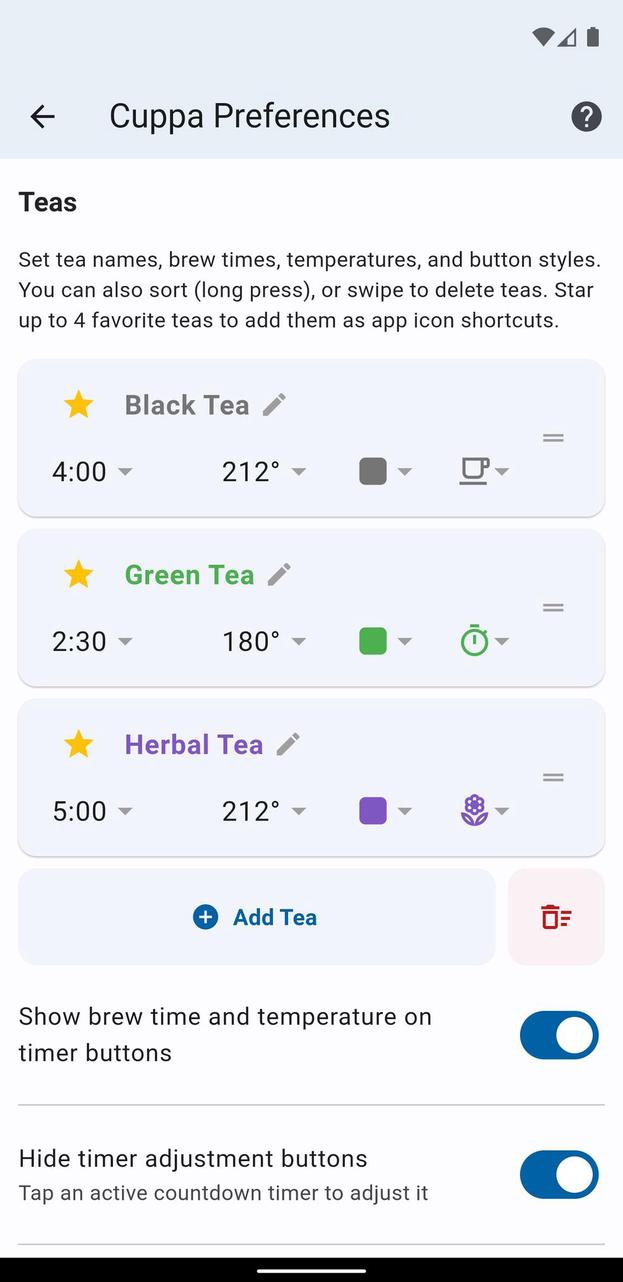The width and height of the screenshot is (623, 1282).
Task: Change the Black Tea cup icon
Action: pyautogui.click(x=484, y=471)
